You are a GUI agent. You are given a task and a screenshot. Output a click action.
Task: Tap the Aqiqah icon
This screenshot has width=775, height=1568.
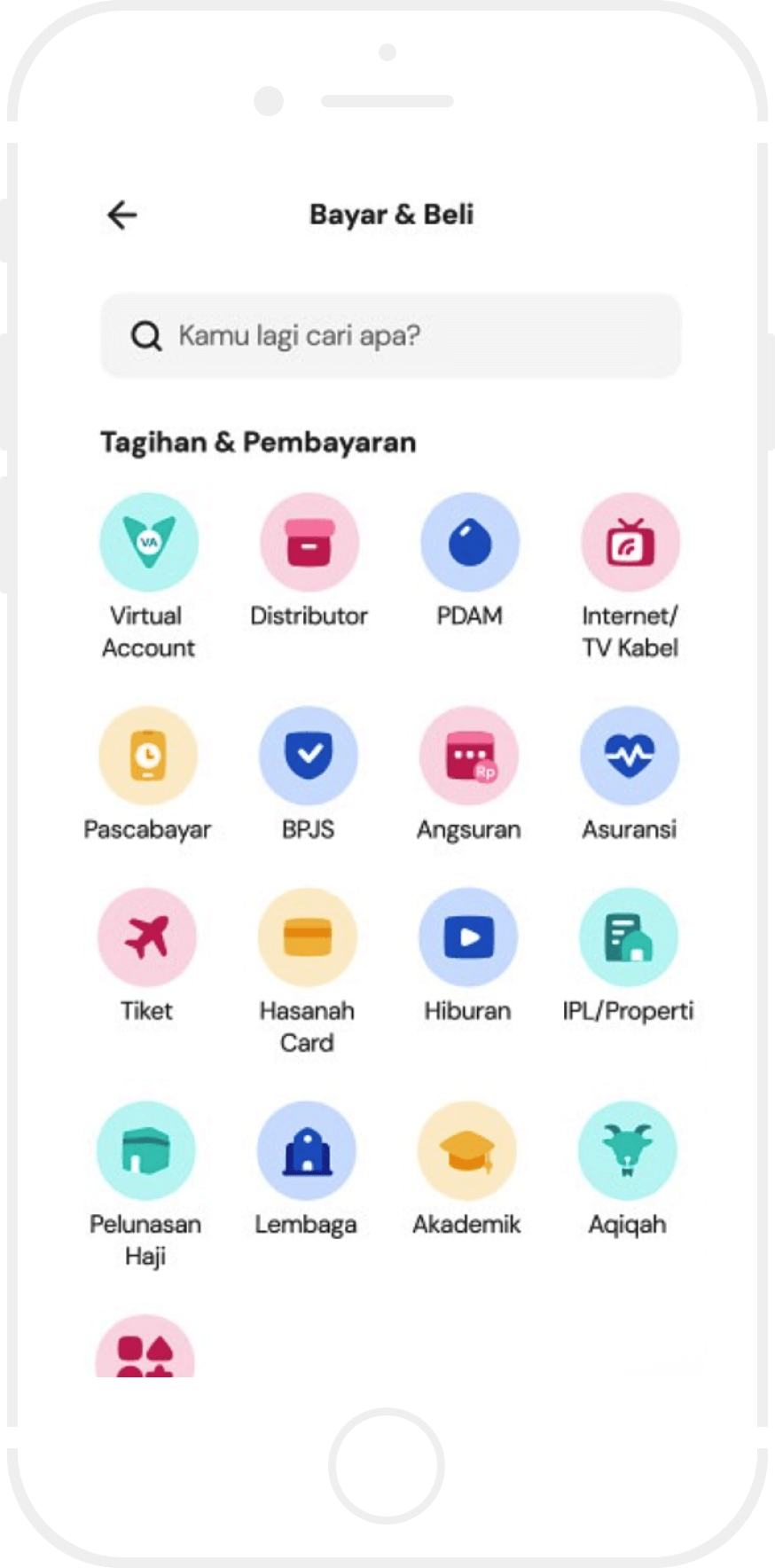coord(628,1150)
